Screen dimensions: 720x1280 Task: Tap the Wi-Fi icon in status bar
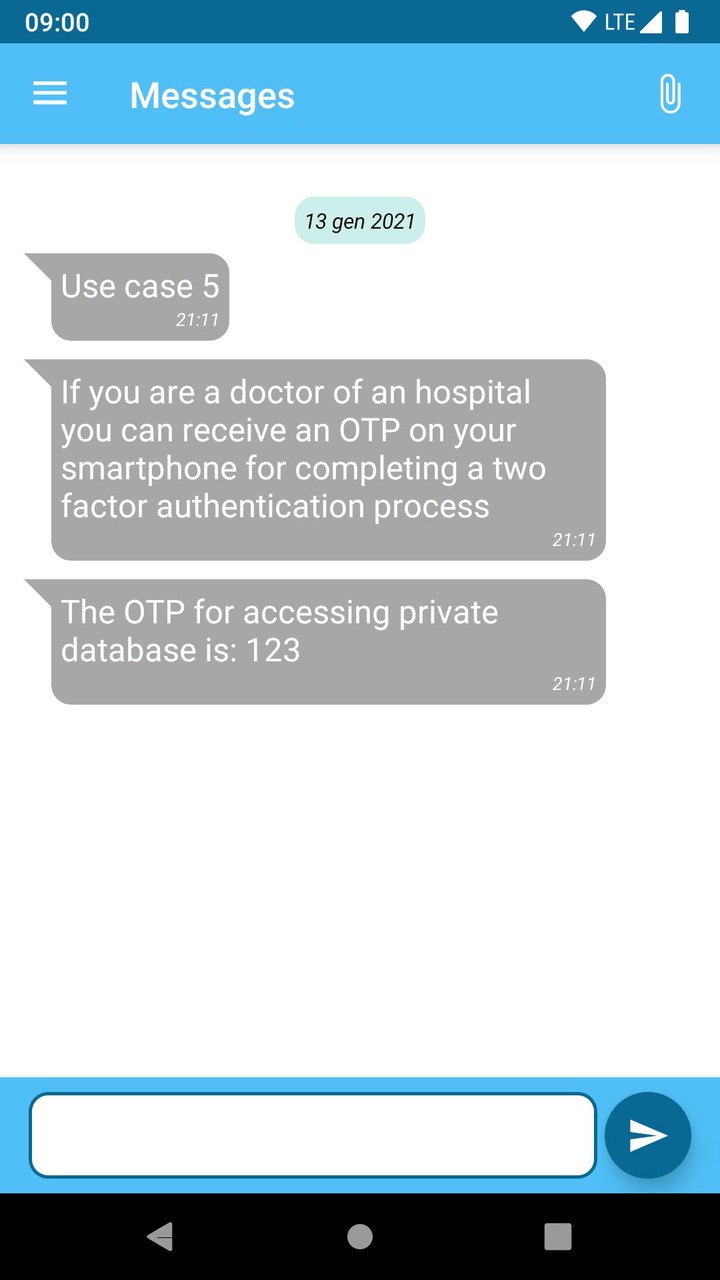pyautogui.click(x=583, y=22)
